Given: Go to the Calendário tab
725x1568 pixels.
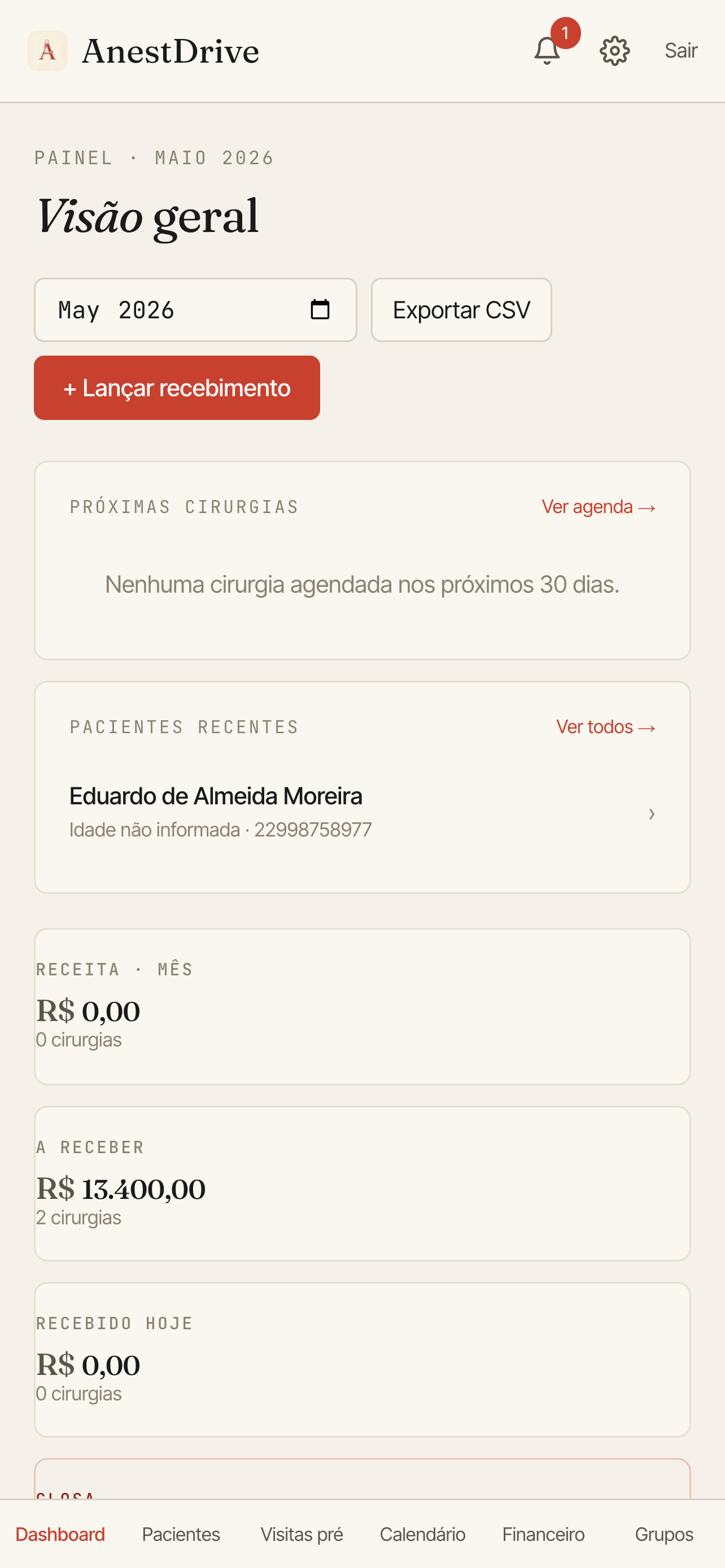Looking at the screenshot, I should (x=422, y=1535).
